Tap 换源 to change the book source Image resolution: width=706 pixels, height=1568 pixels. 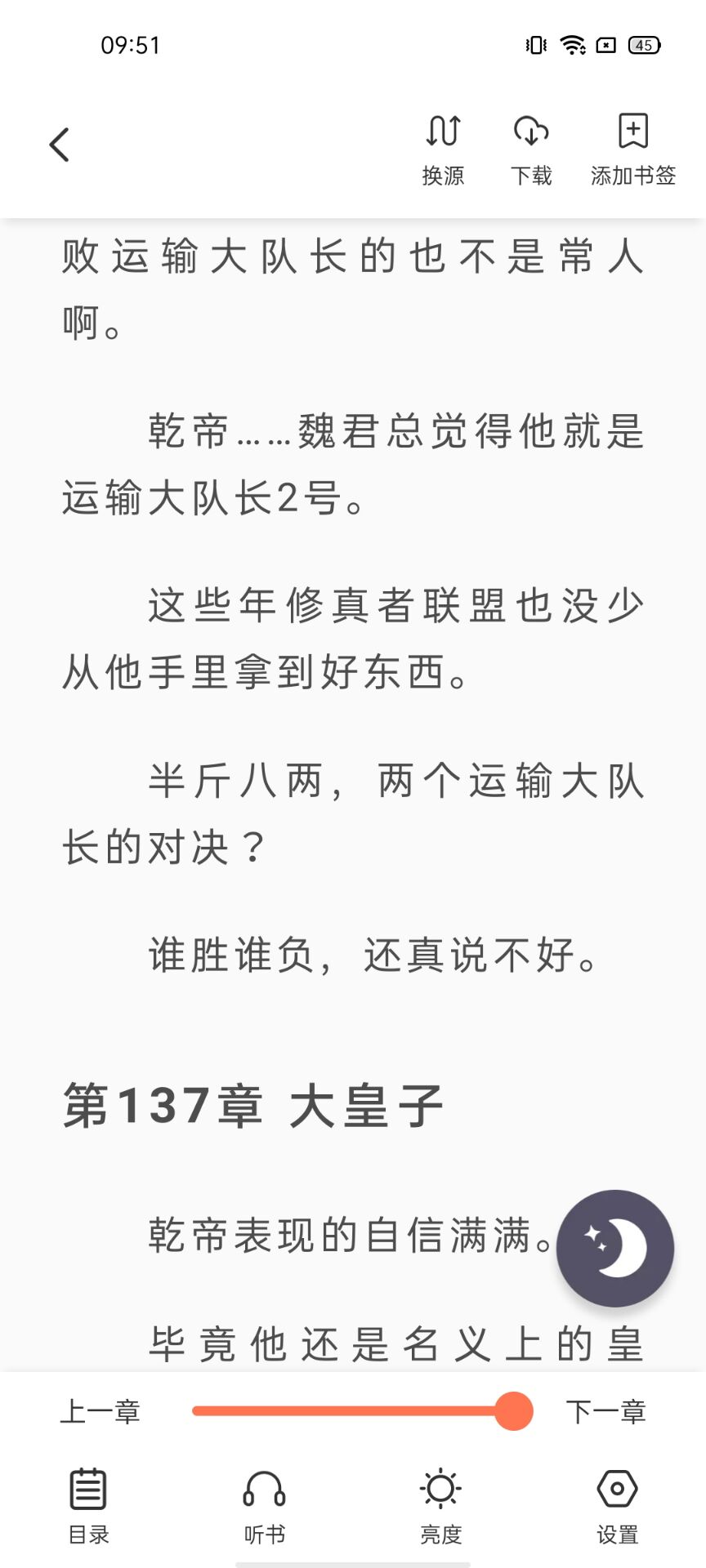pyautogui.click(x=443, y=150)
